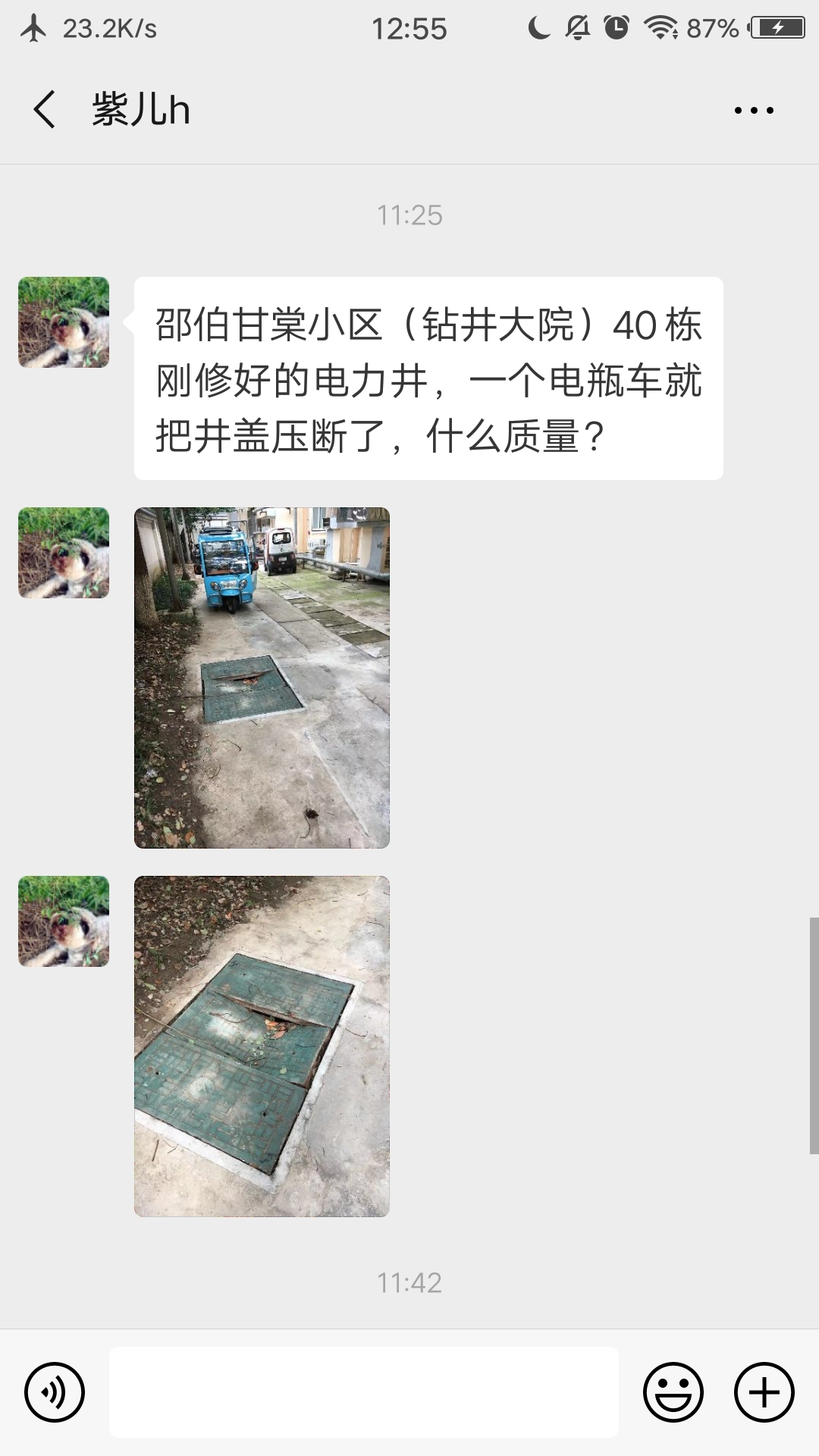The image size is (819, 1456).
Task: Open the emoji picker
Action: (x=673, y=1392)
